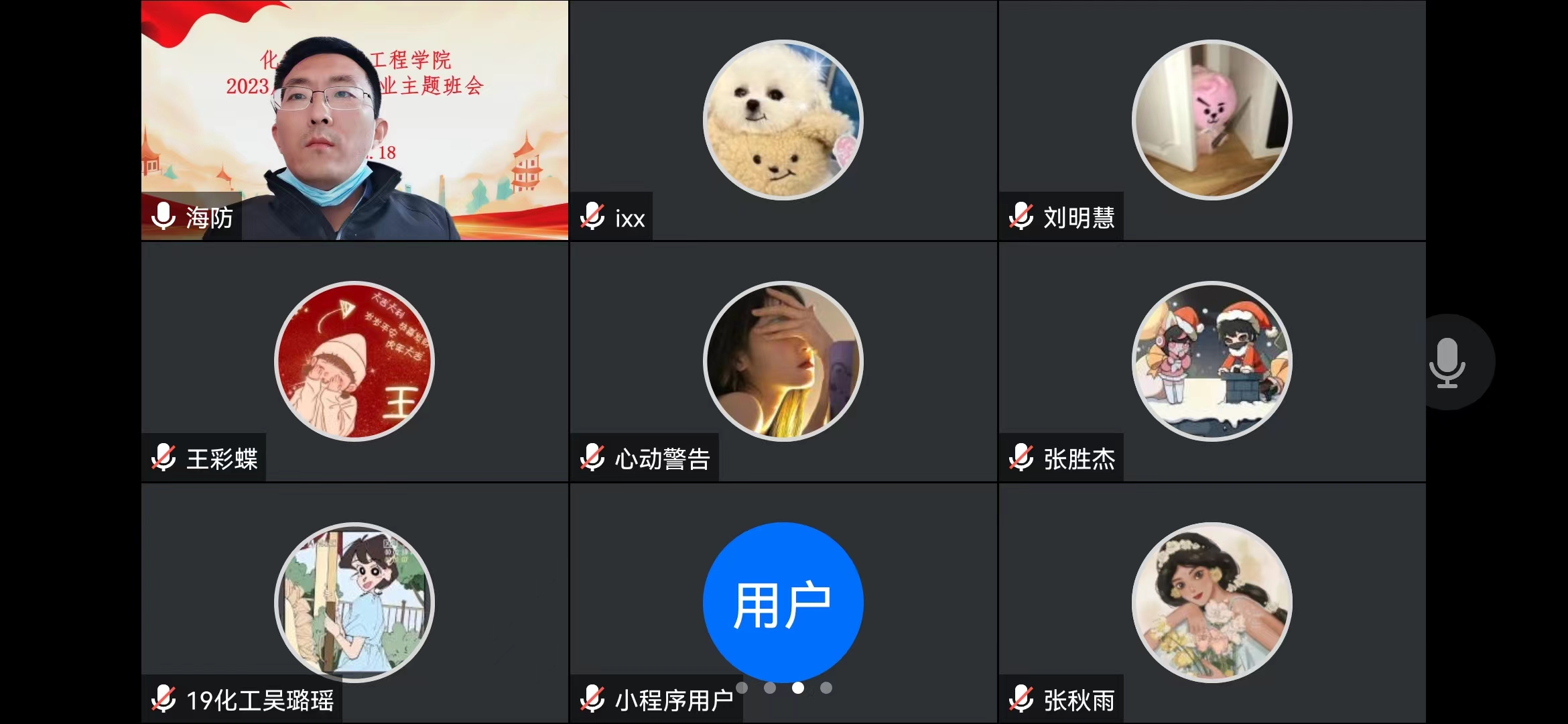This screenshot has height=724, width=1568.
Task: Open 王彩蝶's participant tile
Action: [x=354, y=362]
